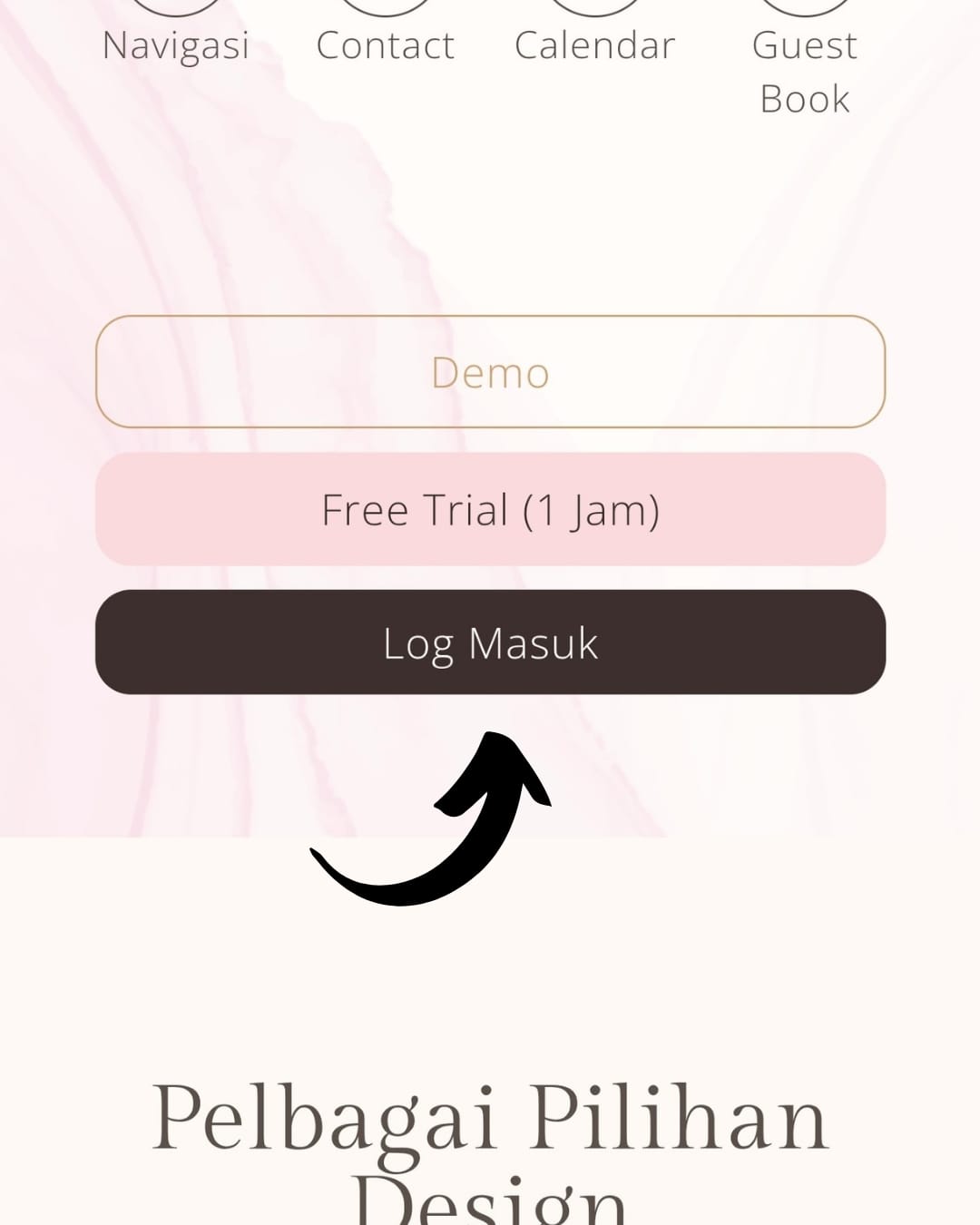Image resolution: width=980 pixels, height=1225 pixels.
Task: Tap the Log Masuk button
Action: click(x=490, y=642)
